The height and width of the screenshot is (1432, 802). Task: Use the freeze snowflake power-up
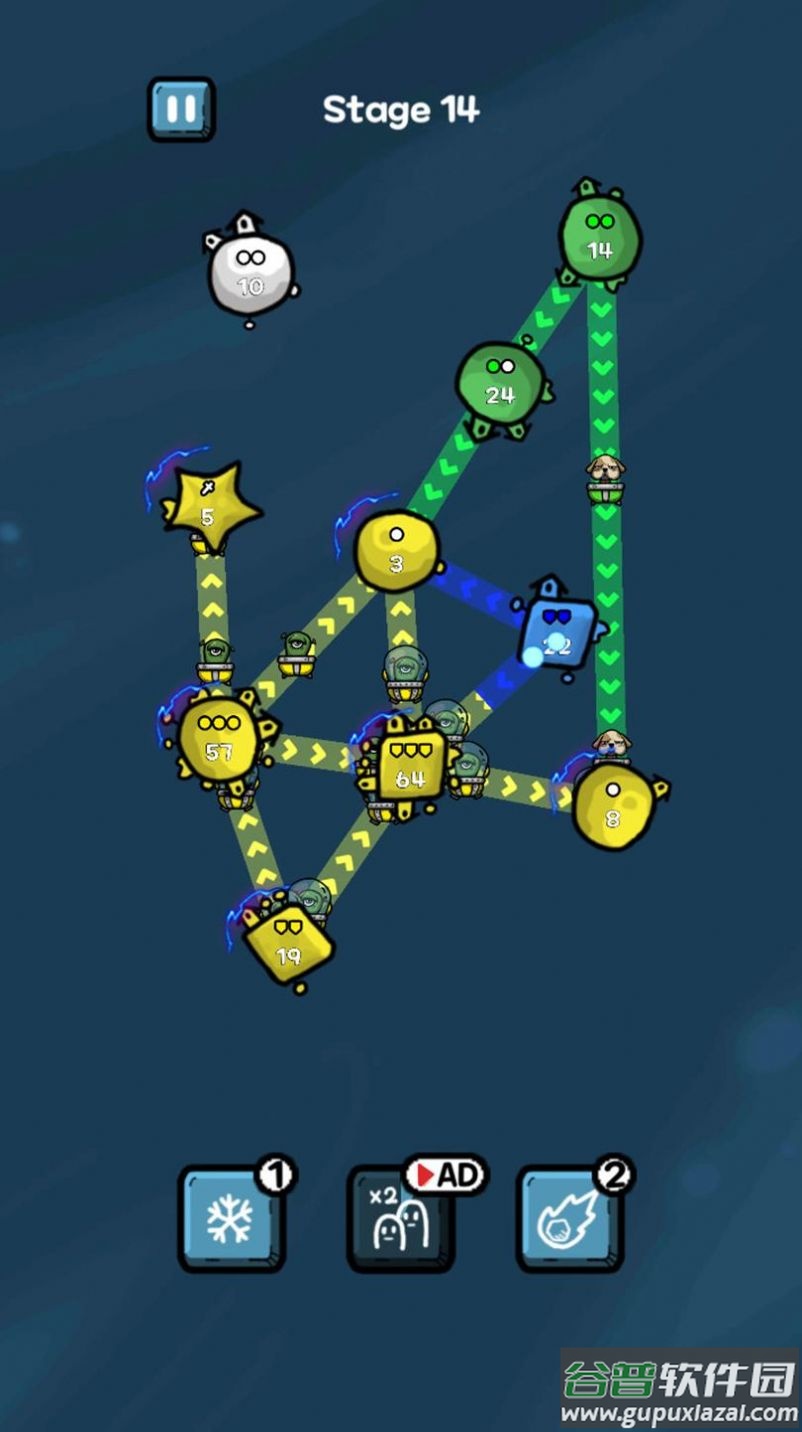(x=231, y=1218)
